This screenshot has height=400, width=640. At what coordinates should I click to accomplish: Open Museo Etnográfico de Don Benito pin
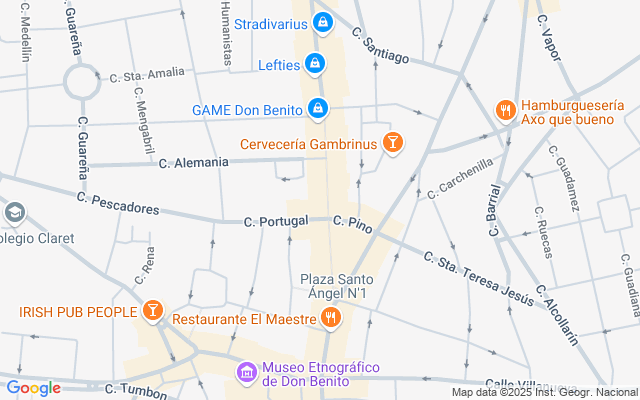click(246, 373)
